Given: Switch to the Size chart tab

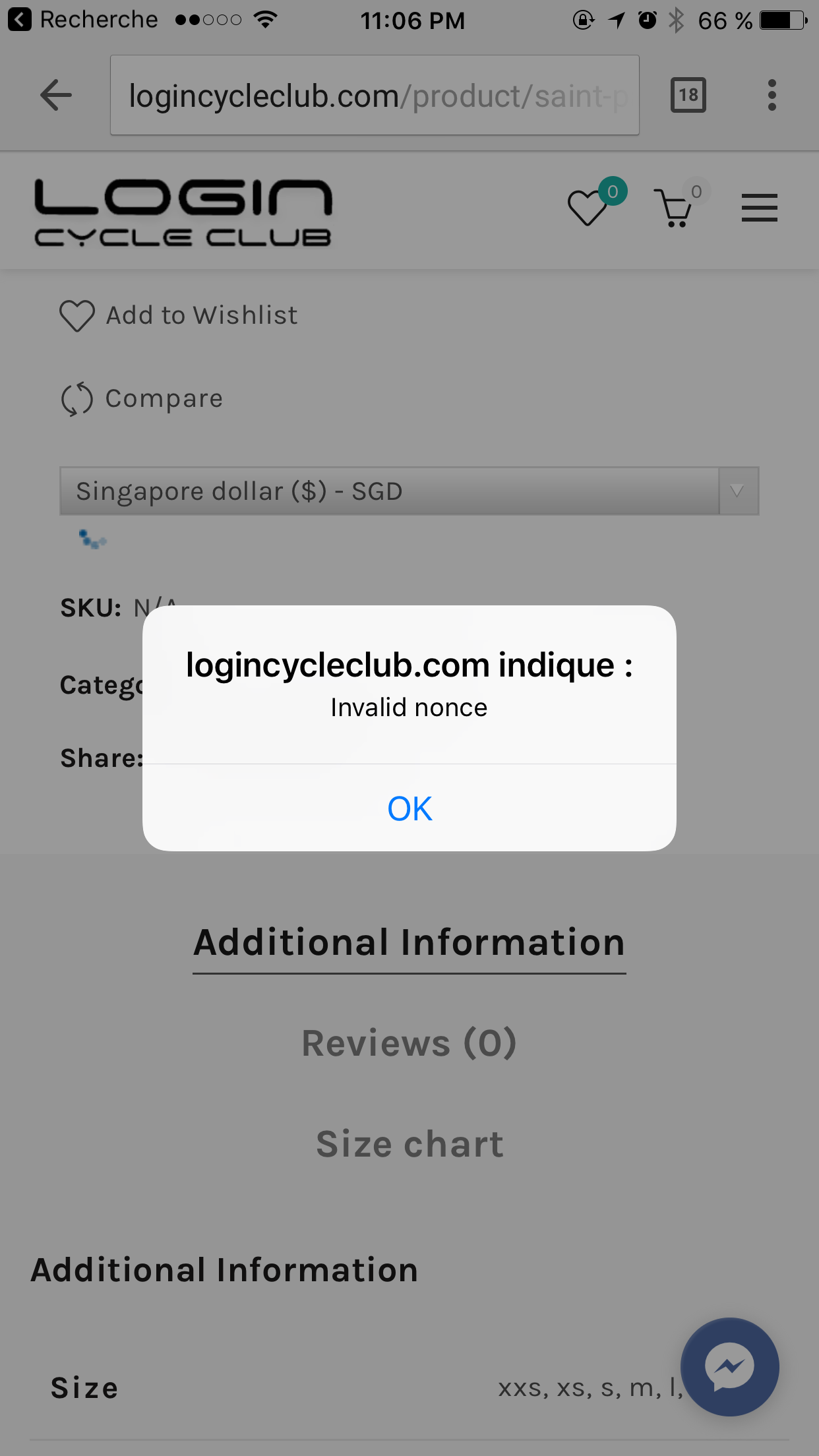Looking at the screenshot, I should pyautogui.click(x=409, y=1144).
